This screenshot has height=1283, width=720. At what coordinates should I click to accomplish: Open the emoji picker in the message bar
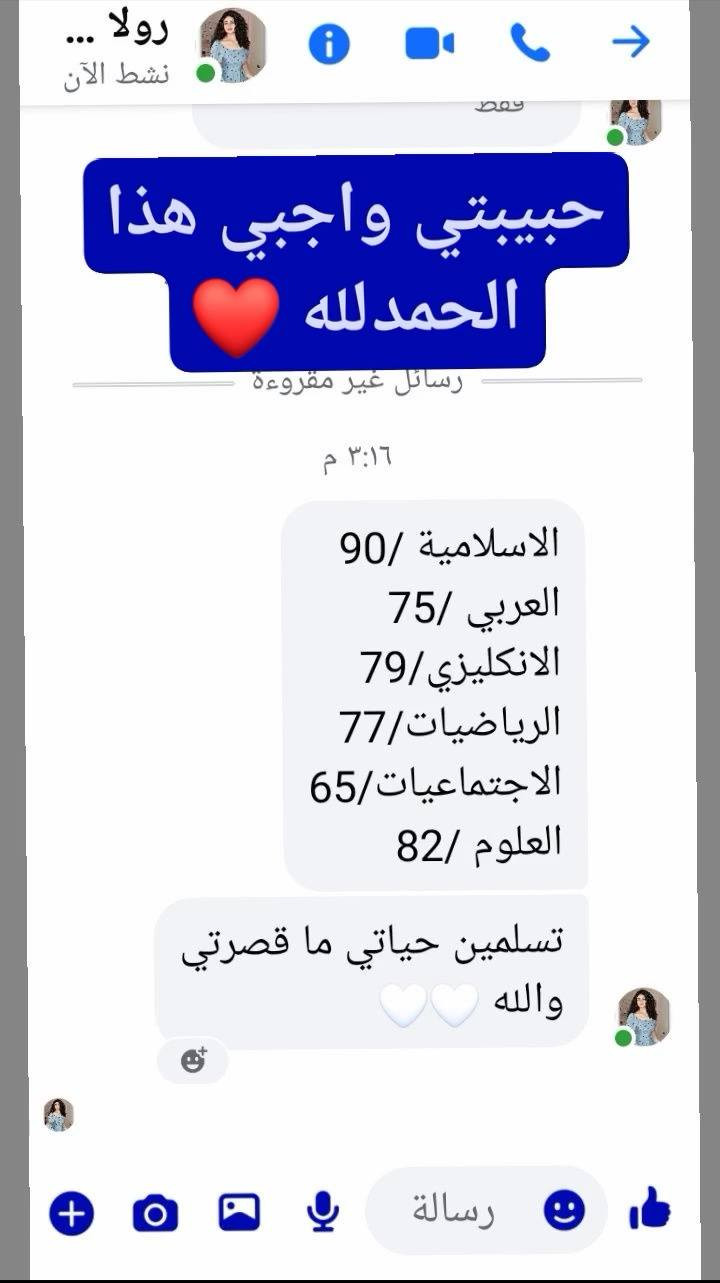point(563,1210)
